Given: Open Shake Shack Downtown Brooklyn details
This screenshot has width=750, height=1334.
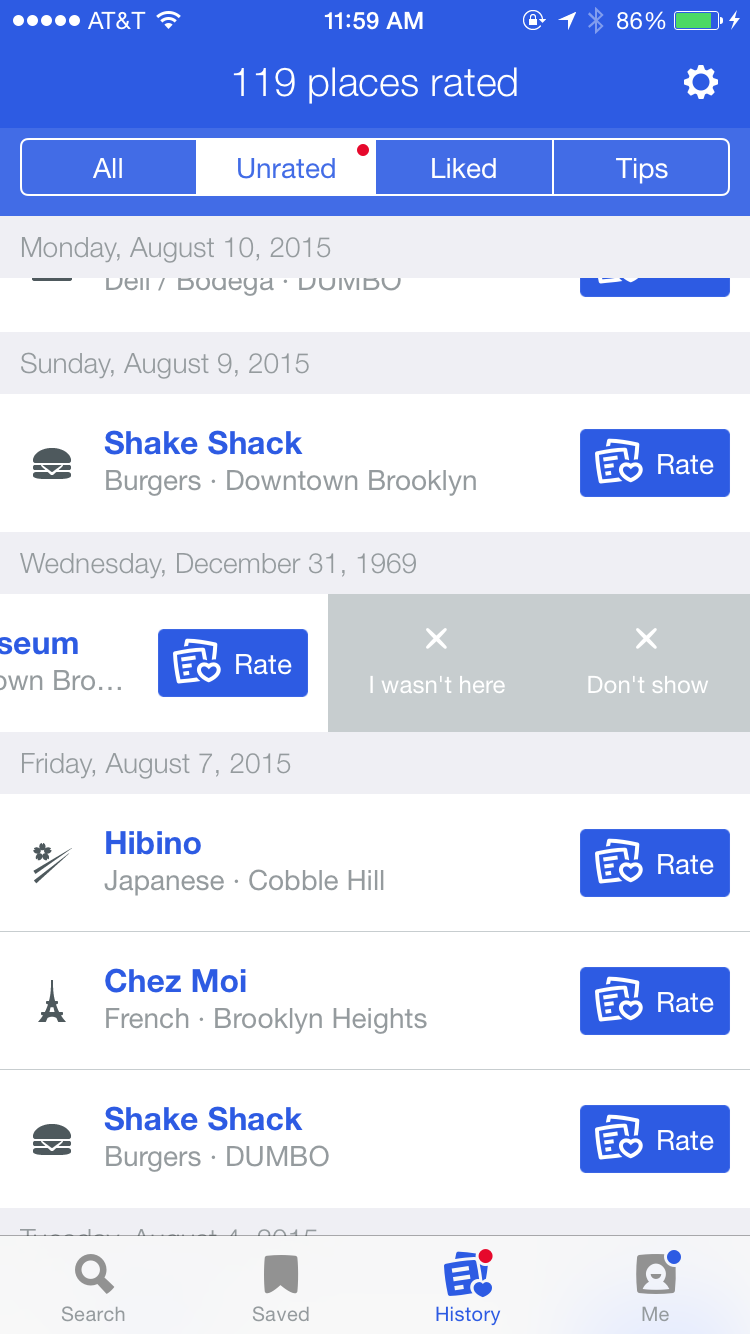Looking at the screenshot, I should 203,444.
